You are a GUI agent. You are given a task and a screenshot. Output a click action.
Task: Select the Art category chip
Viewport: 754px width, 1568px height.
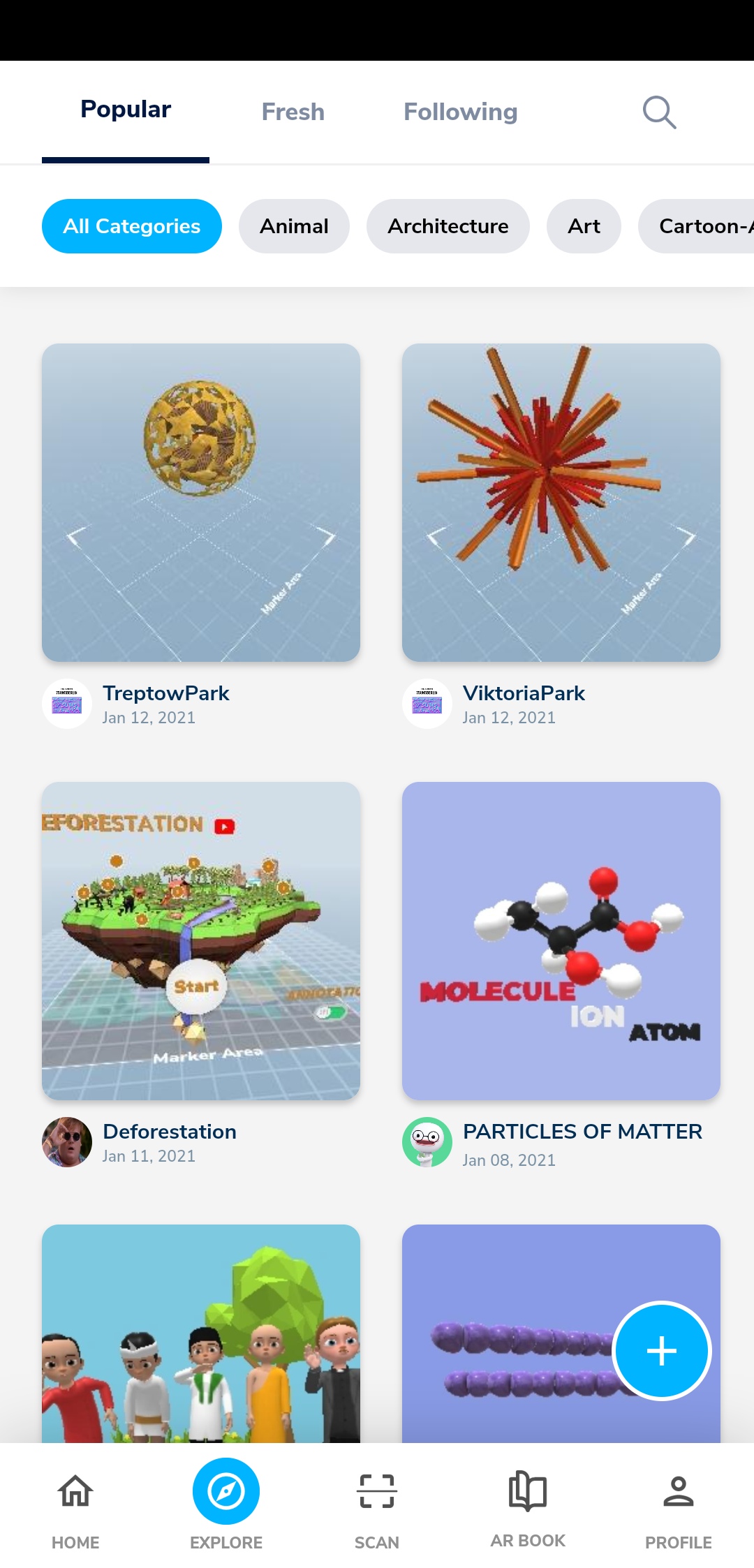[x=584, y=225]
